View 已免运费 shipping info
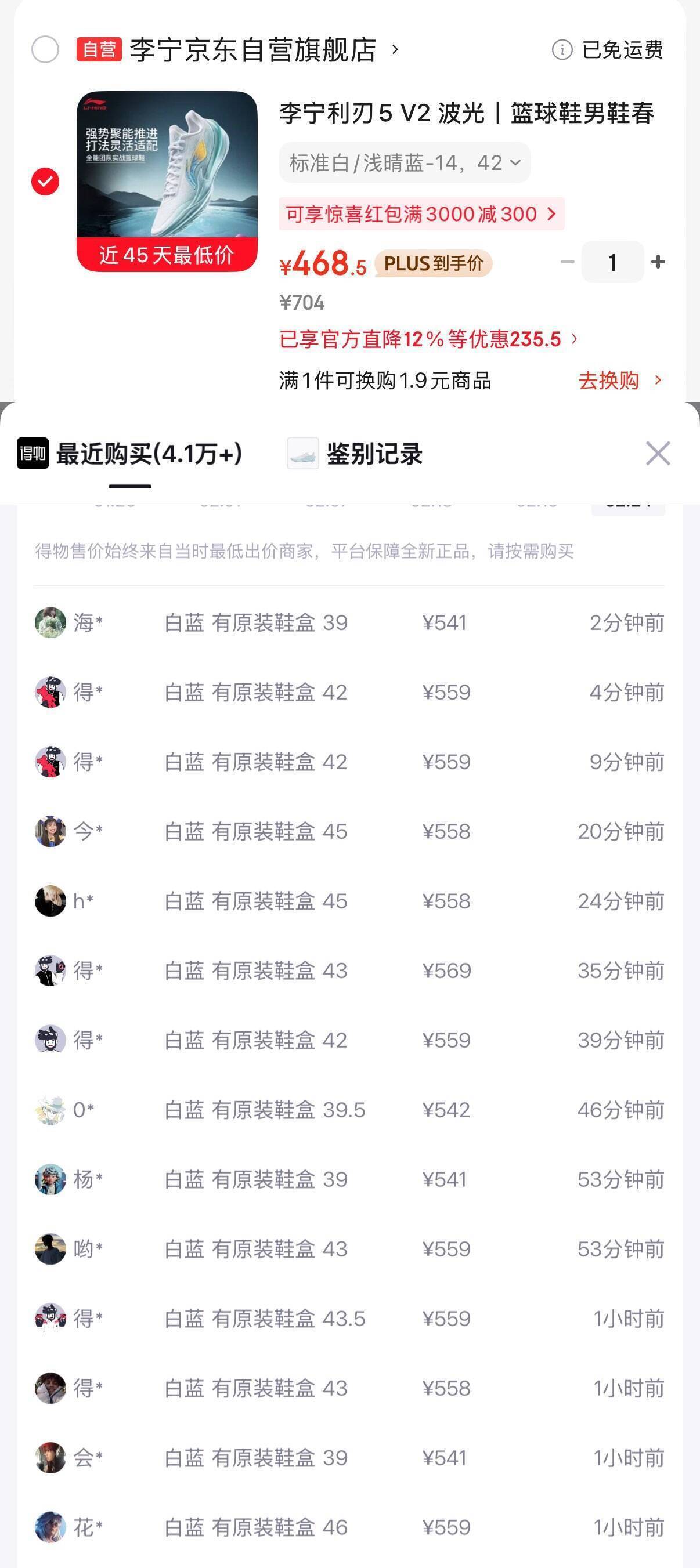The image size is (700, 1568). point(607,50)
